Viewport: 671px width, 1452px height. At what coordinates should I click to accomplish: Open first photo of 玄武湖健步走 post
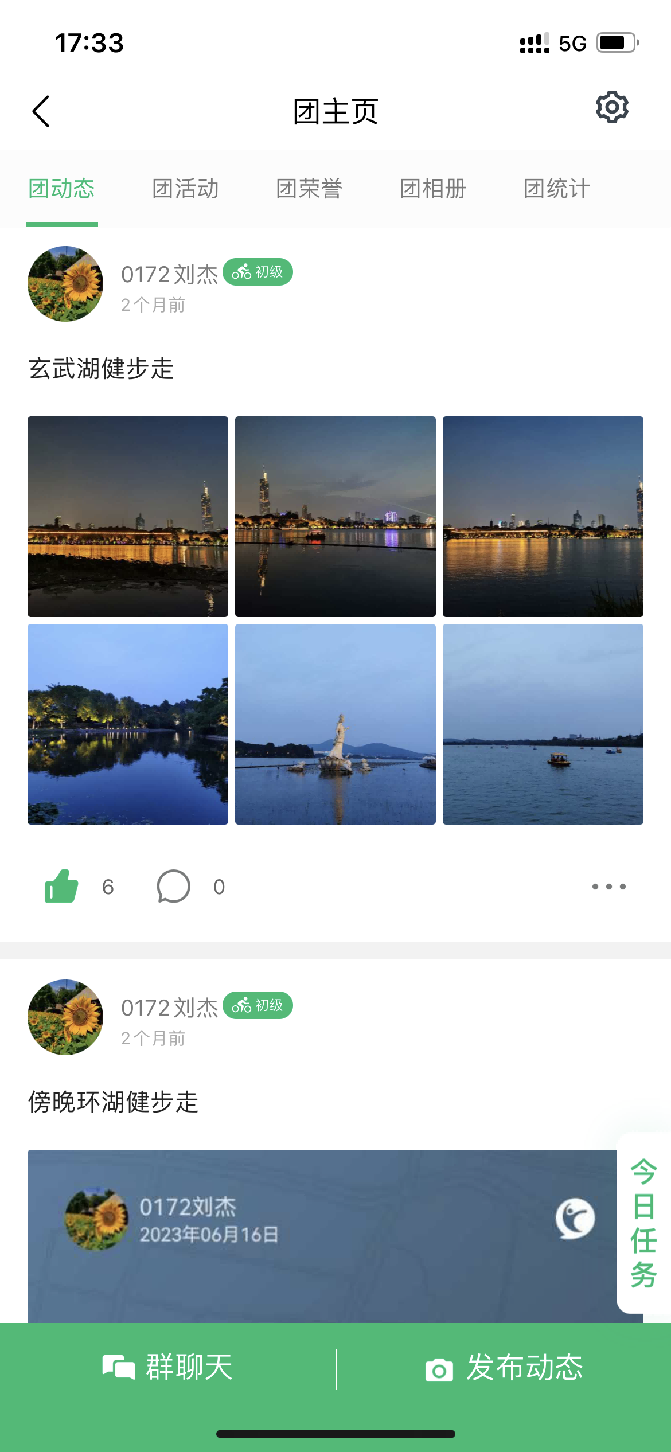128,516
